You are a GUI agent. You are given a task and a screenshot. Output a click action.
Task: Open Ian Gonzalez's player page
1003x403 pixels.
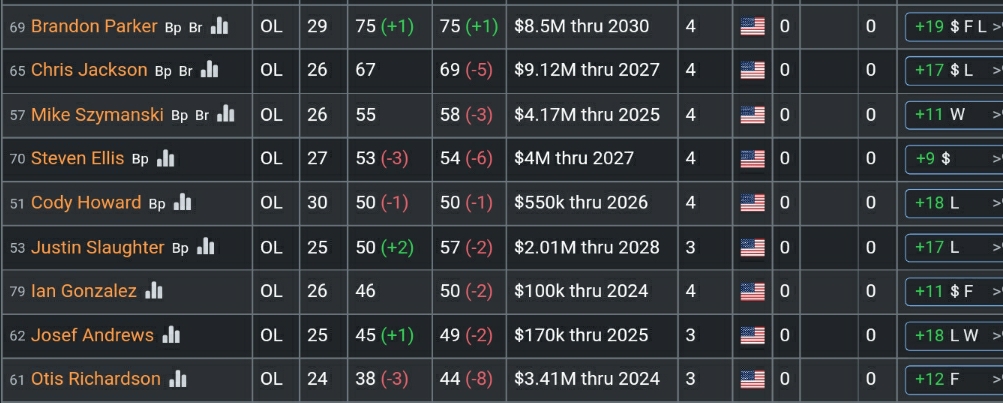coord(84,291)
